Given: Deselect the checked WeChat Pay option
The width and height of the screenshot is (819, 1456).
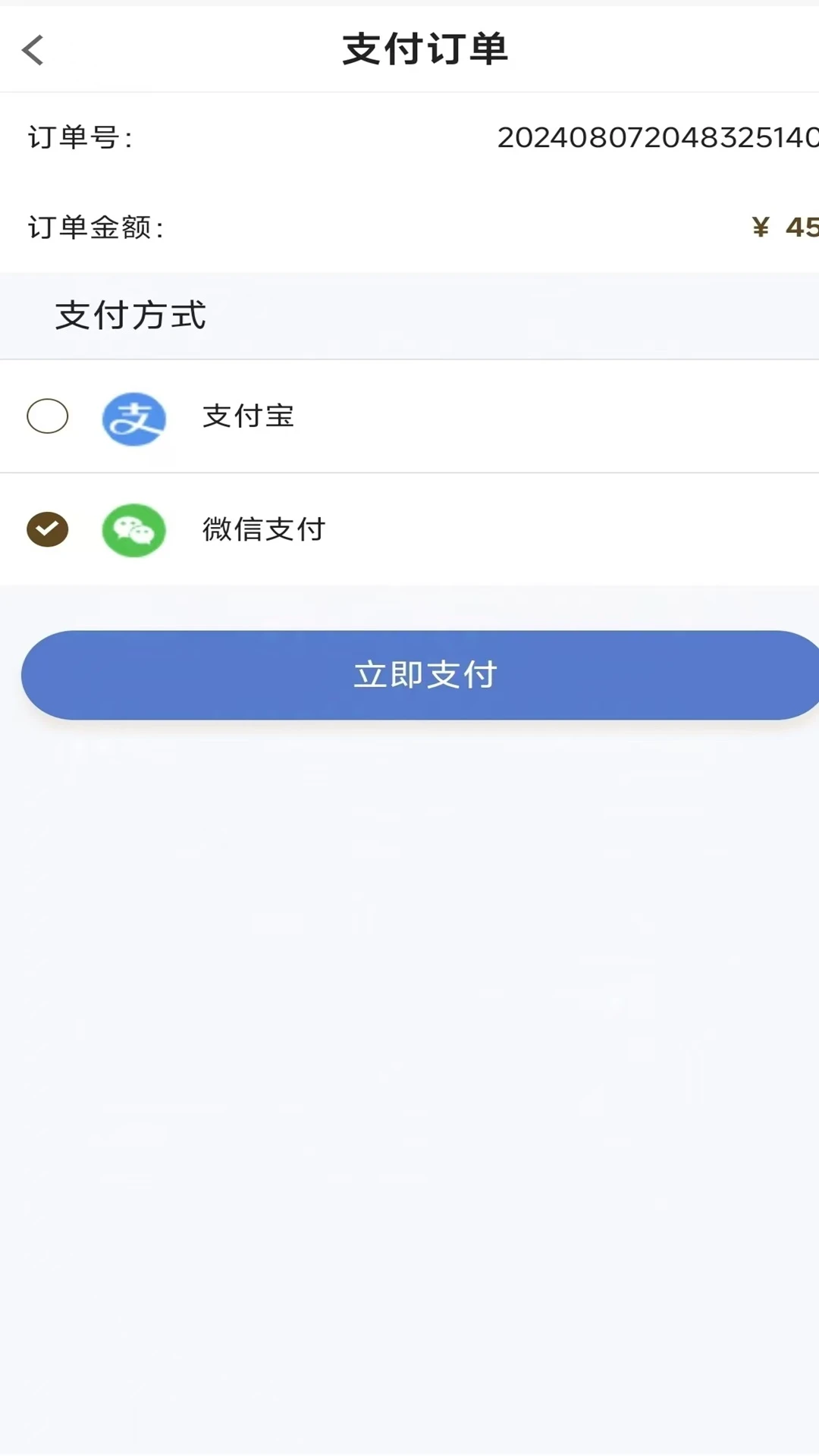Looking at the screenshot, I should (x=48, y=530).
